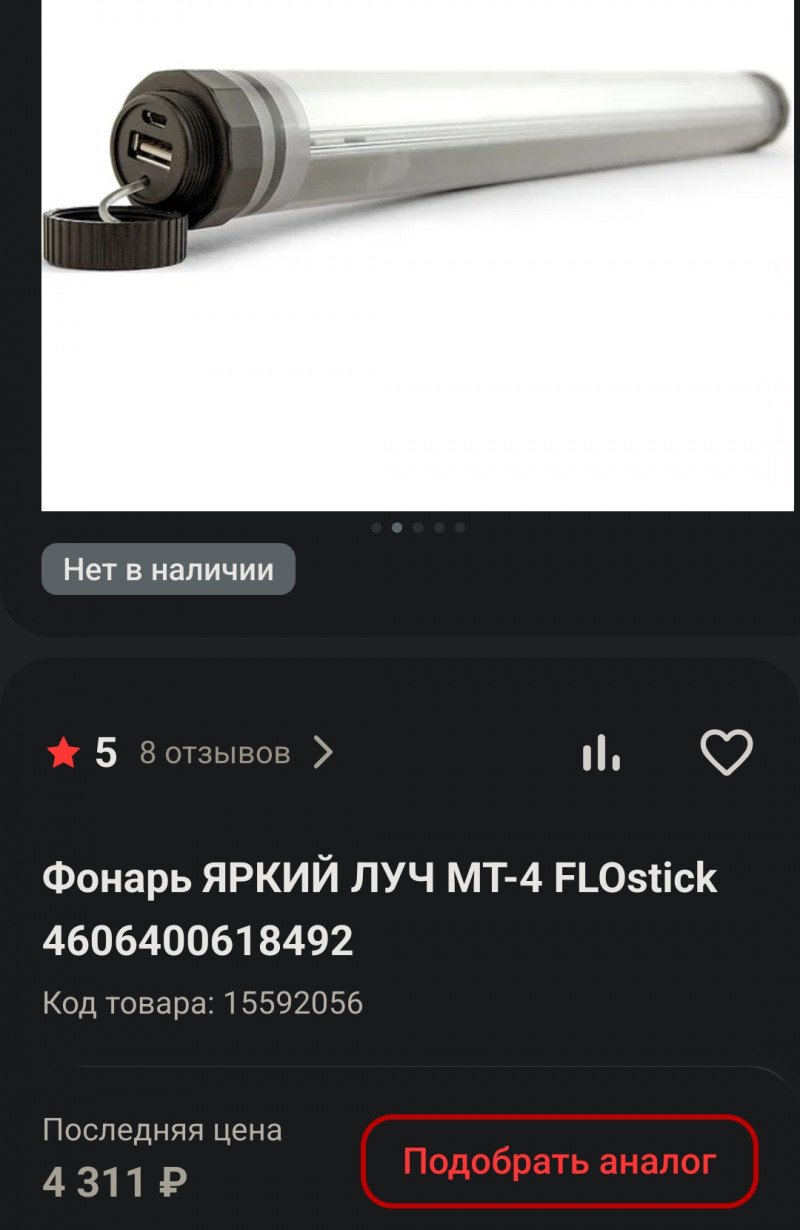Add flashlight to favorites with heart
Viewport: 800px width, 1230px height.
726,753
